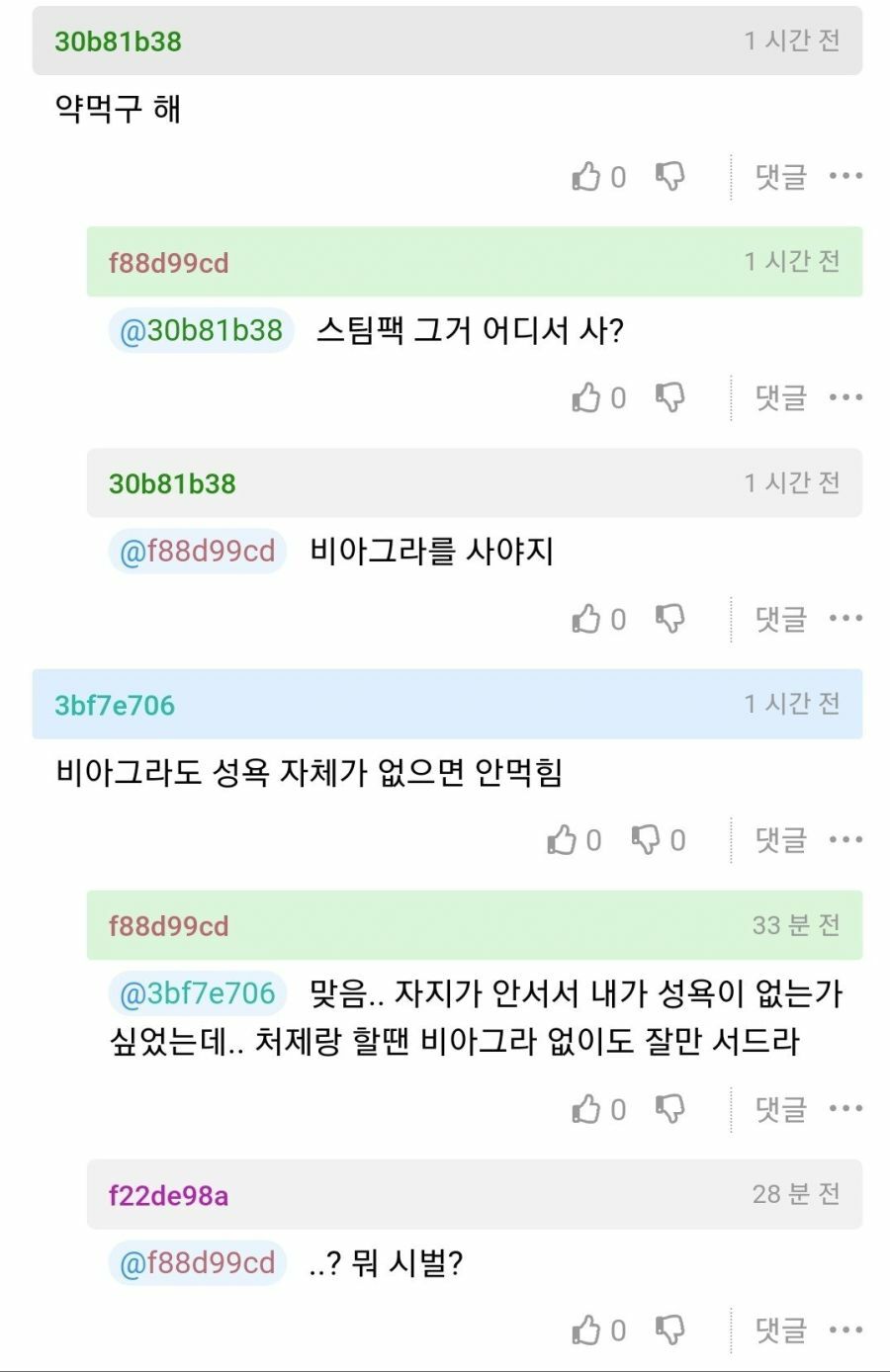Open more options on '비아그라를 사야지' reply

coord(845,619)
